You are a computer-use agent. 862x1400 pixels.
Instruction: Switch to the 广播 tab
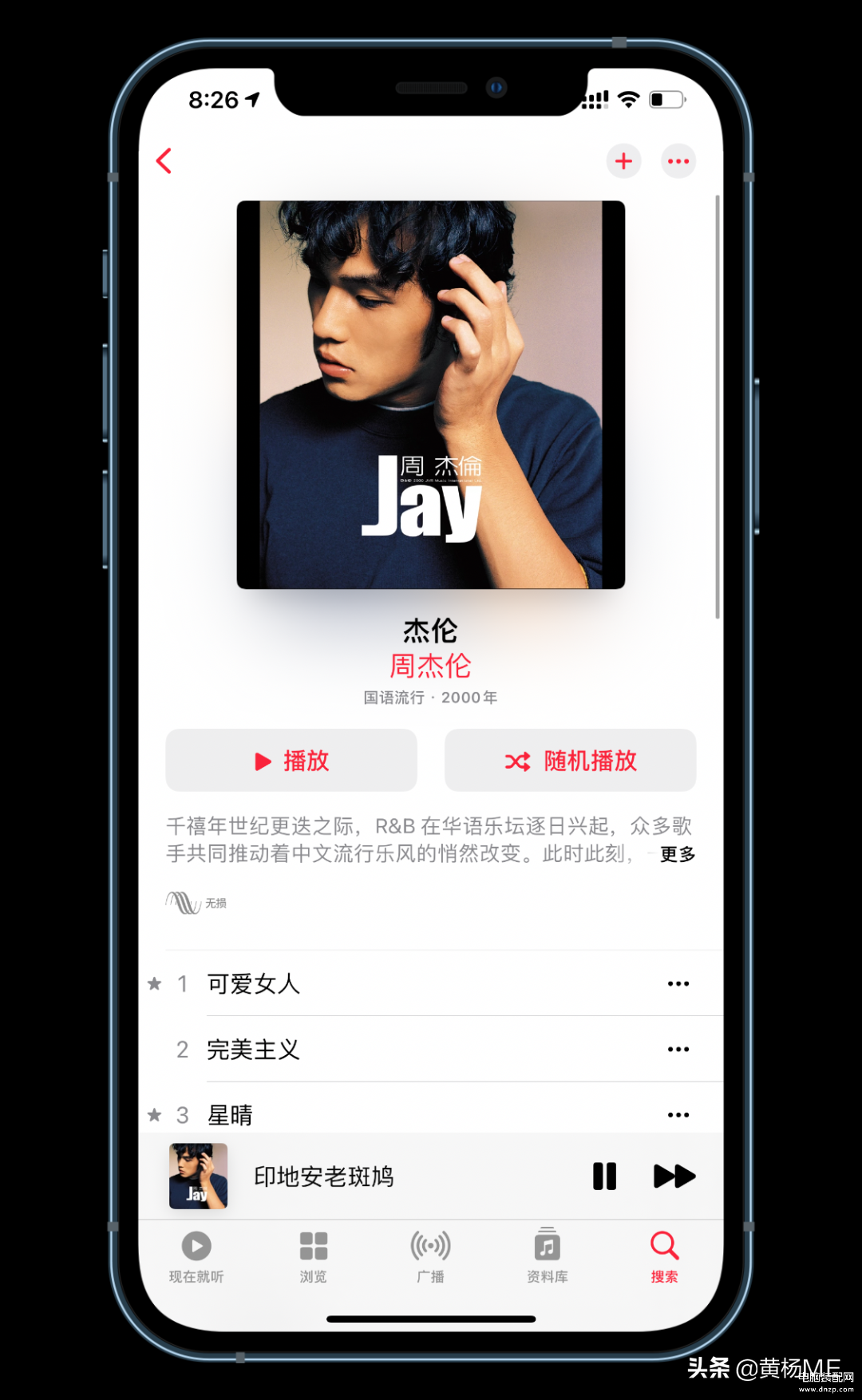point(430,1257)
